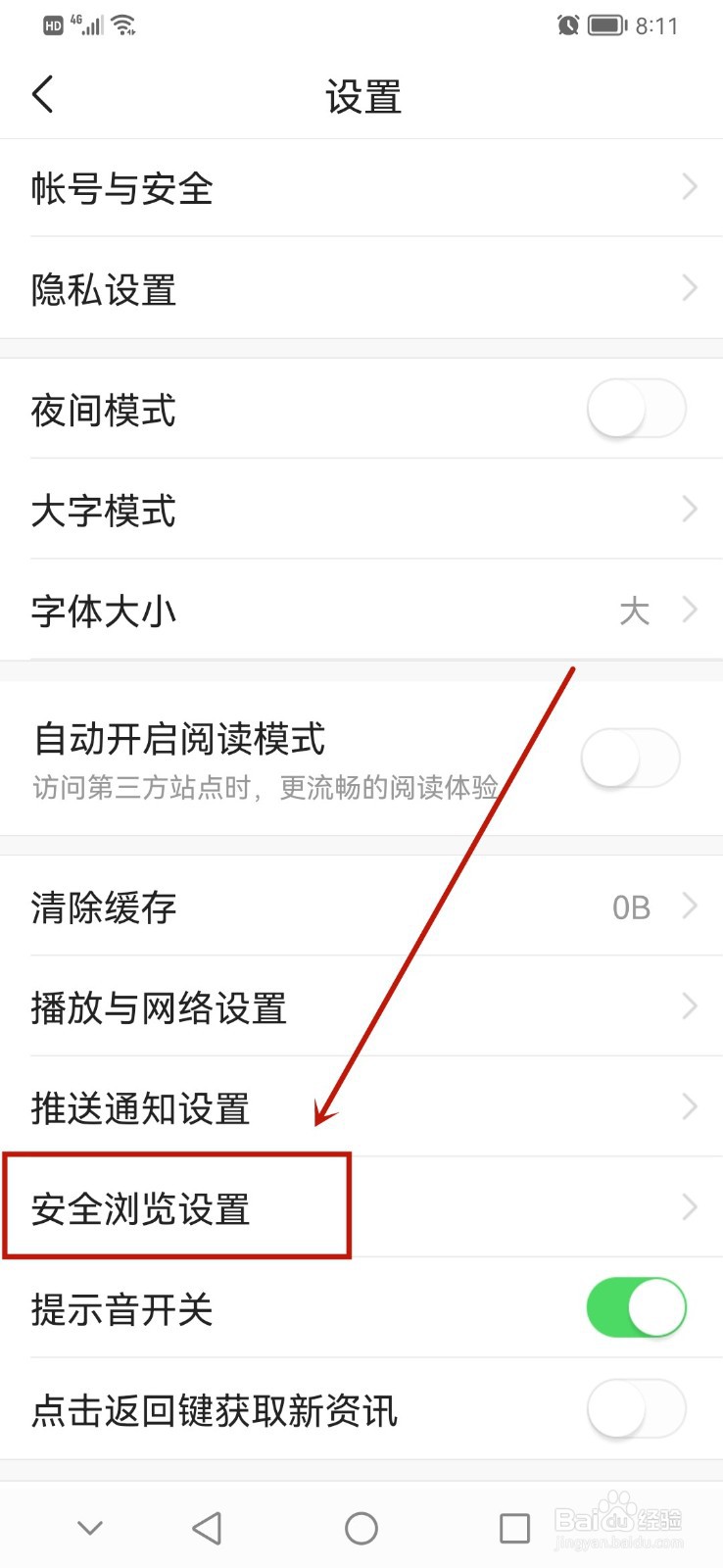This screenshot has height=1568, width=723.
Task: Tap 清除缓存 to clear 0B cache
Action: click(x=361, y=906)
